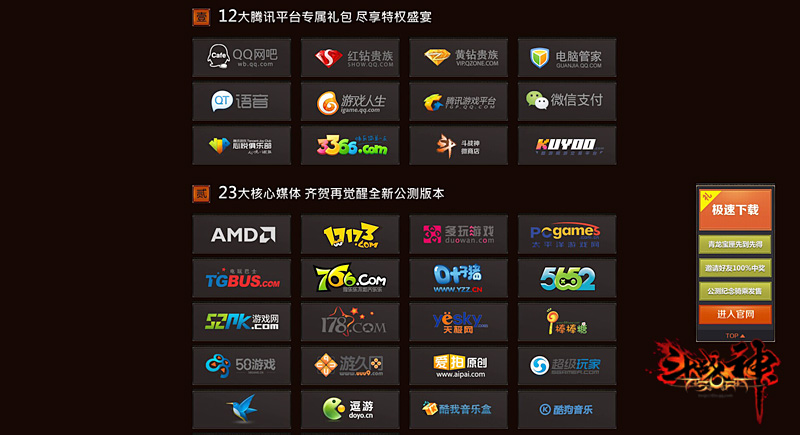The image size is (800, 435).
Task: Open the 青龙宝匣先到先得 promotion
Action: pos(735,244)
